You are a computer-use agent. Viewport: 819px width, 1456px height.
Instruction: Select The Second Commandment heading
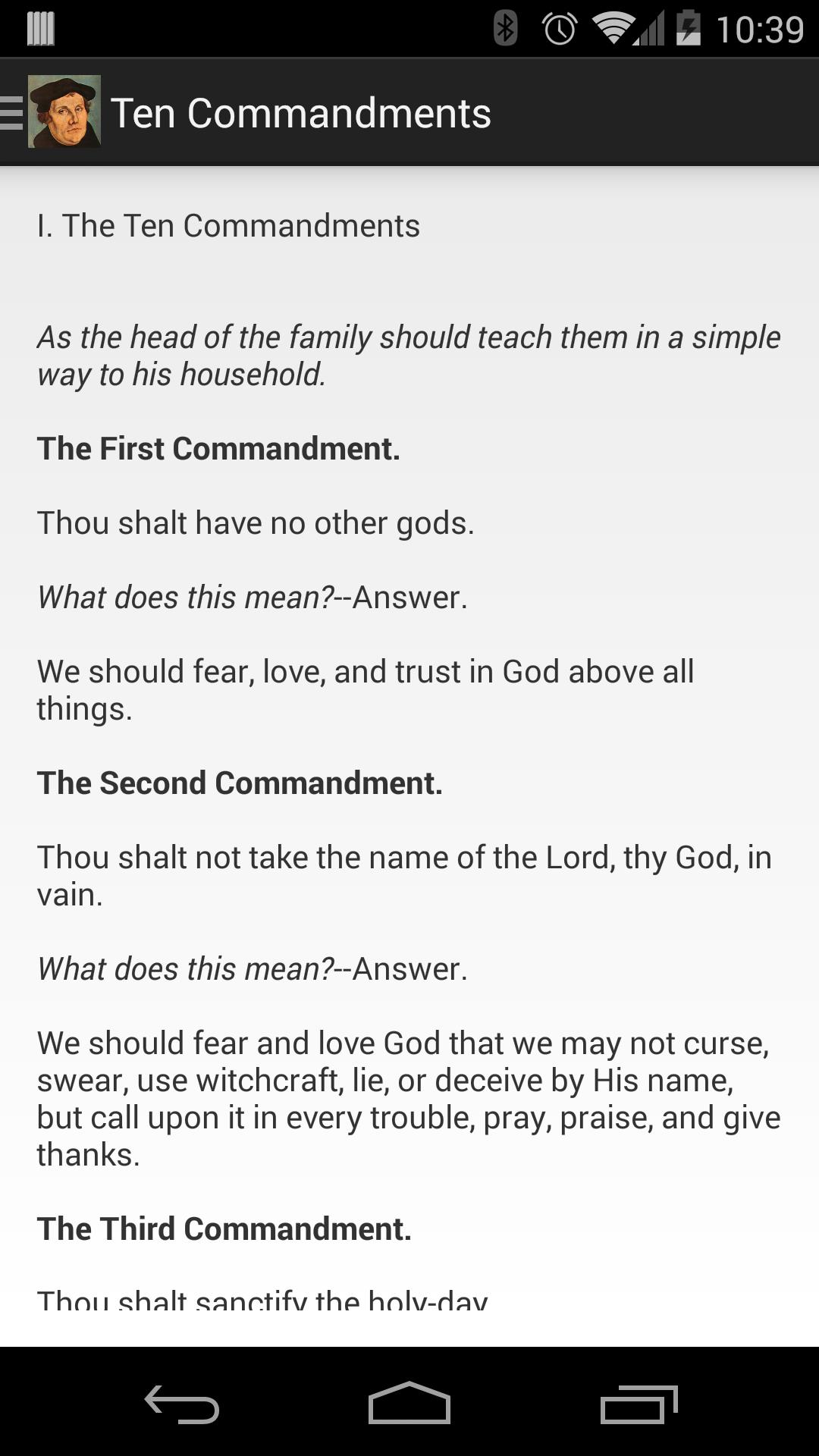tap(240, 783)
